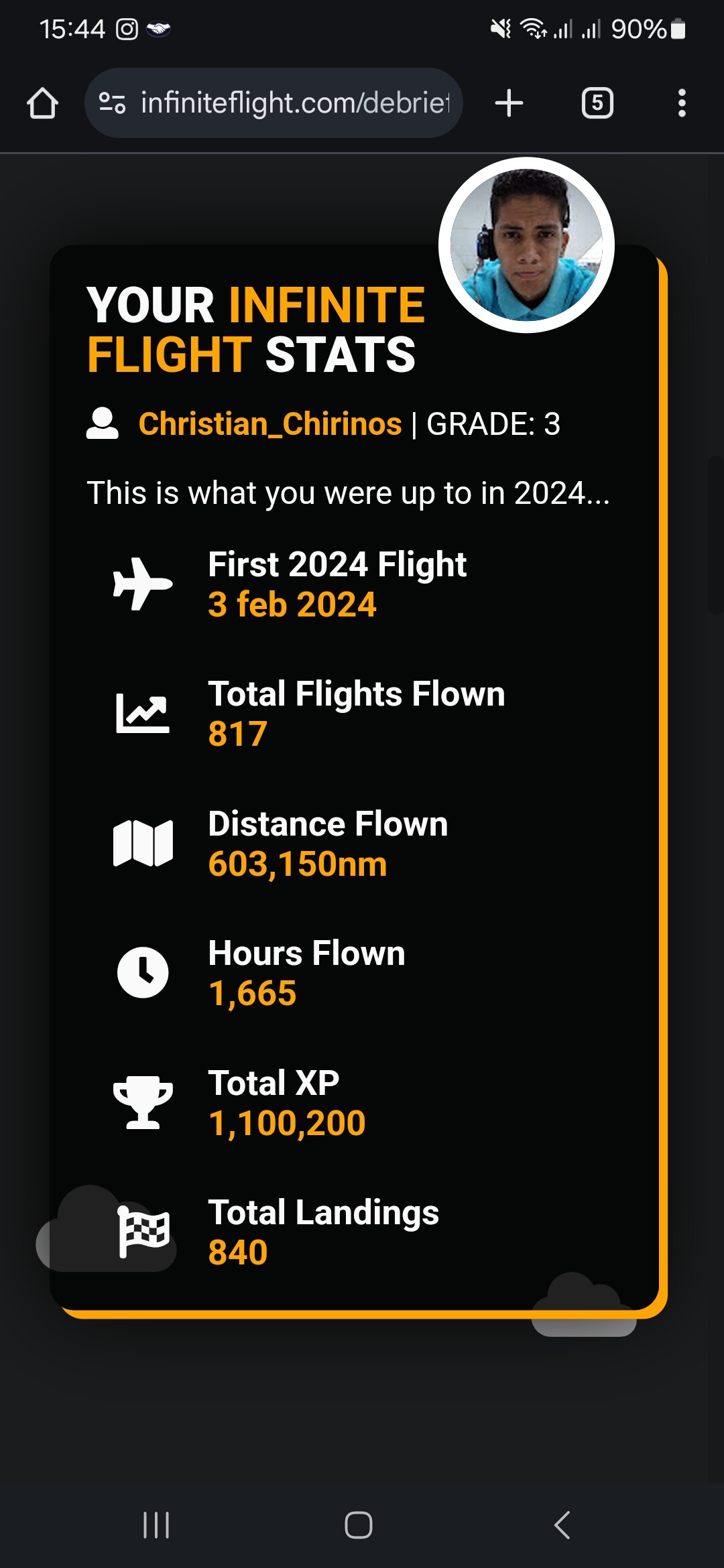Show recent apps from navigation bar

tap(156, 1525)
